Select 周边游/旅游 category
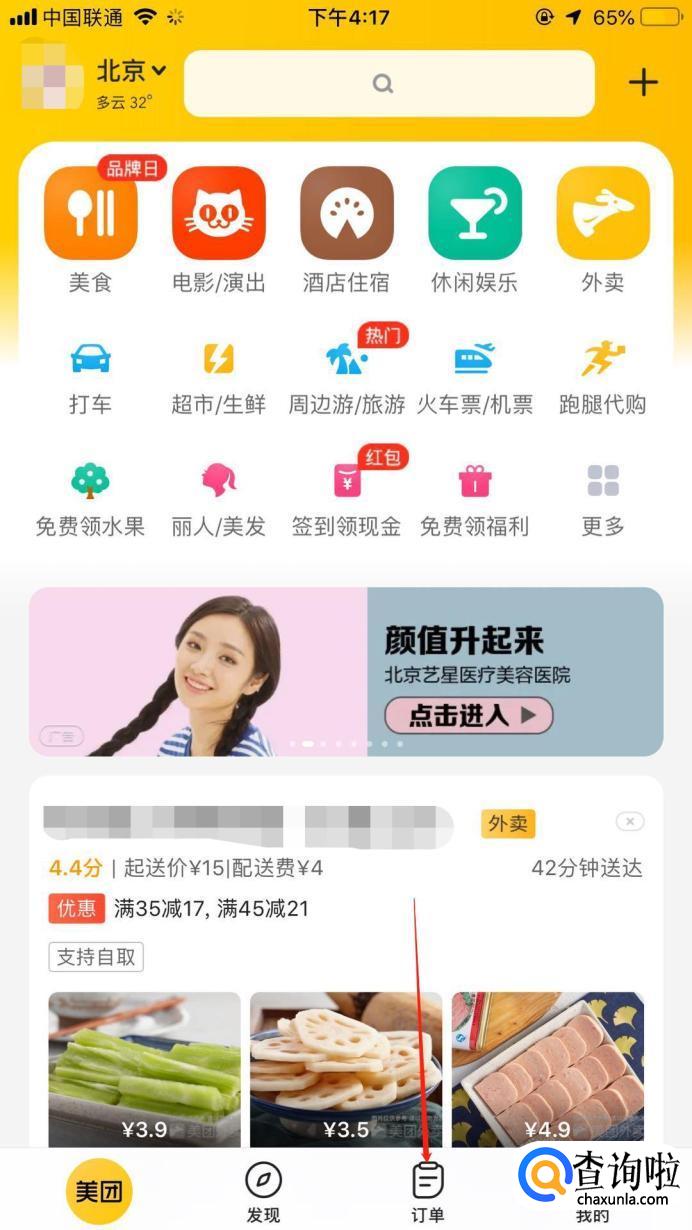The width and height of the screenshot is (692, 1230). [x=346, y=377]
